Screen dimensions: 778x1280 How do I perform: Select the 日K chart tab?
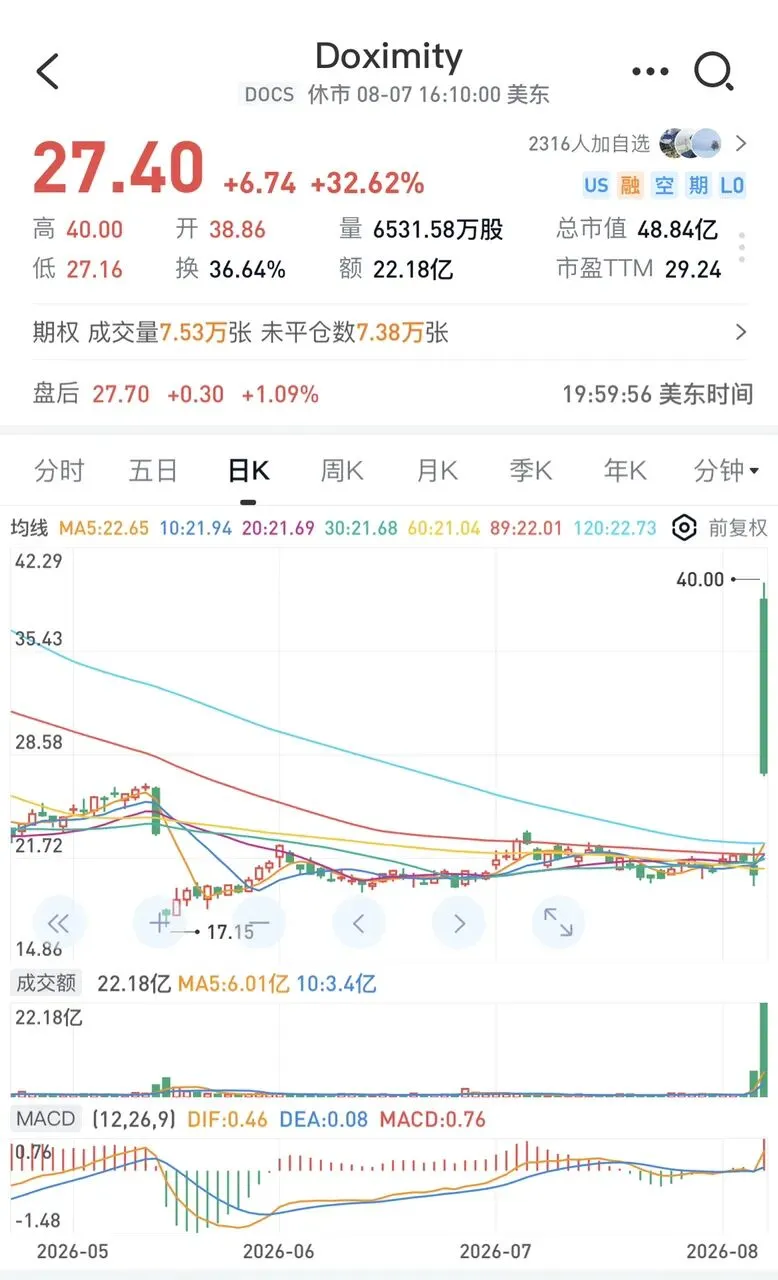point(248,470)
